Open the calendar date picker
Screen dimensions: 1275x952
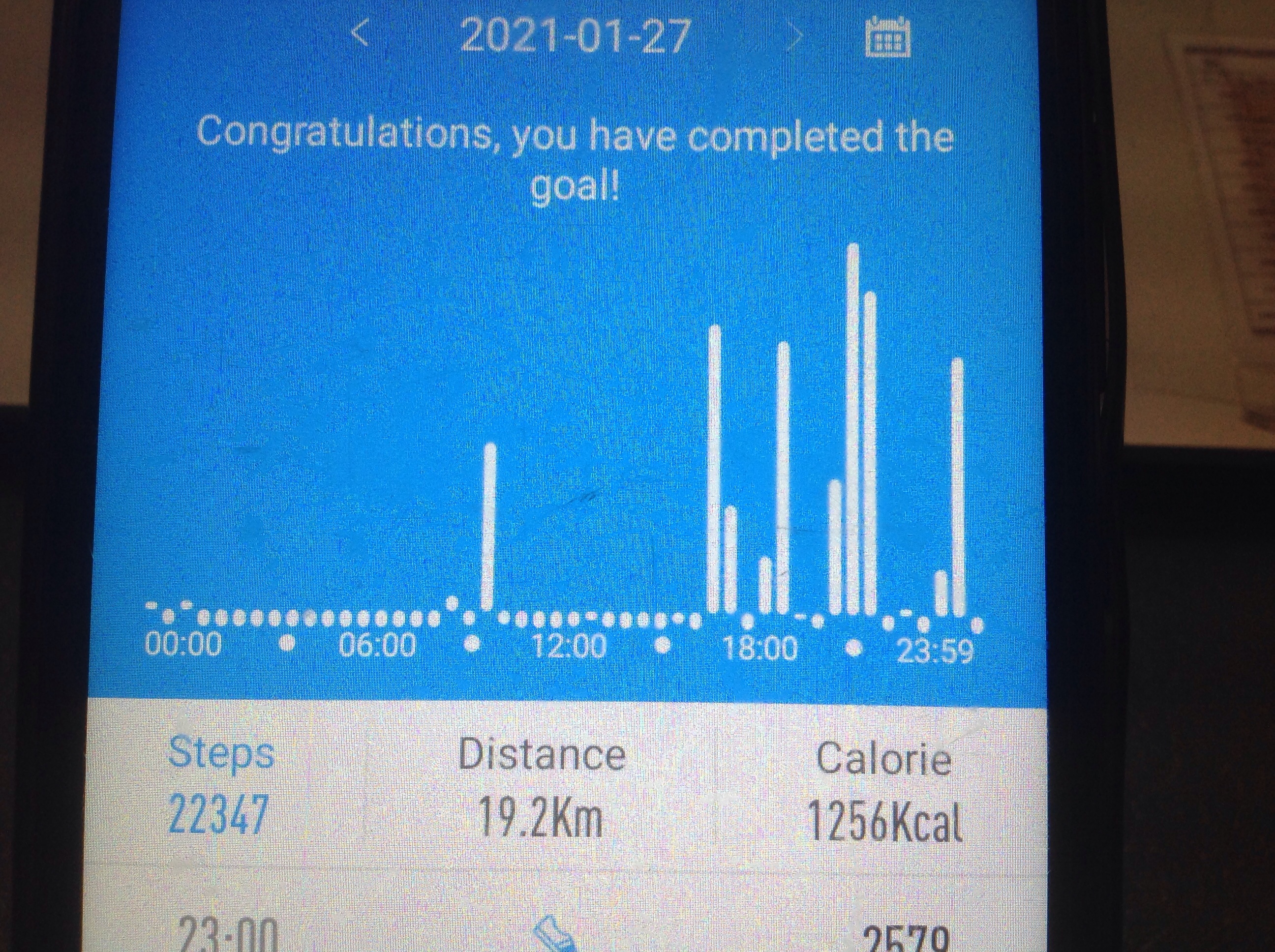pos(888,37)
